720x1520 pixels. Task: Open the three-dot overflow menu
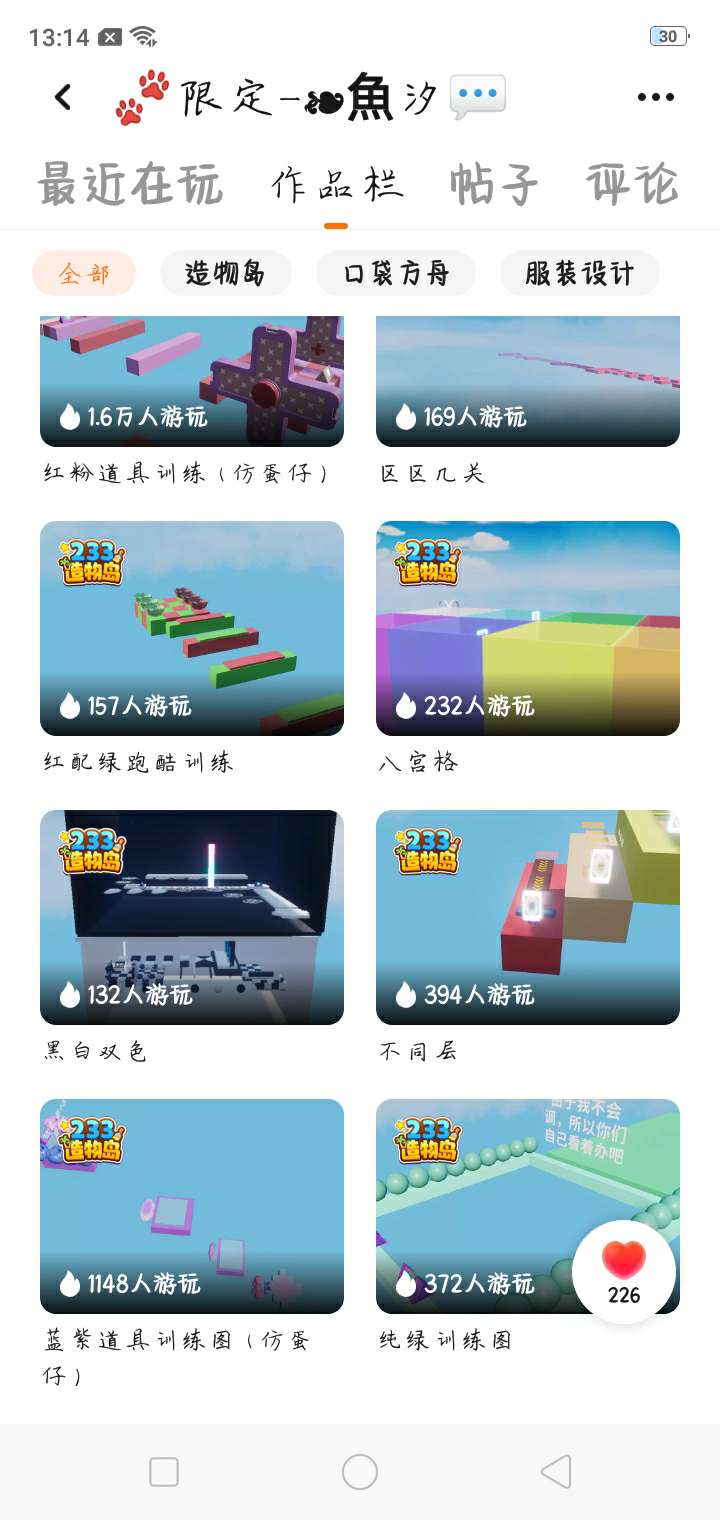click(x=655, y=97)
